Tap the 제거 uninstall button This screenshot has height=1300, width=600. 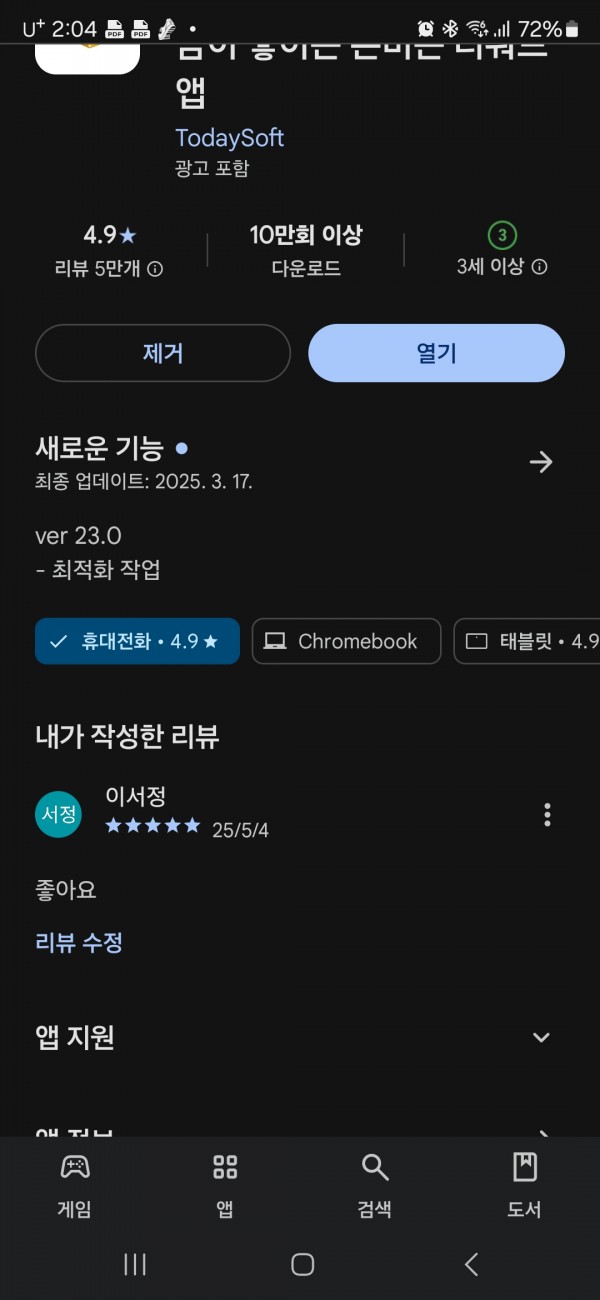163,353
